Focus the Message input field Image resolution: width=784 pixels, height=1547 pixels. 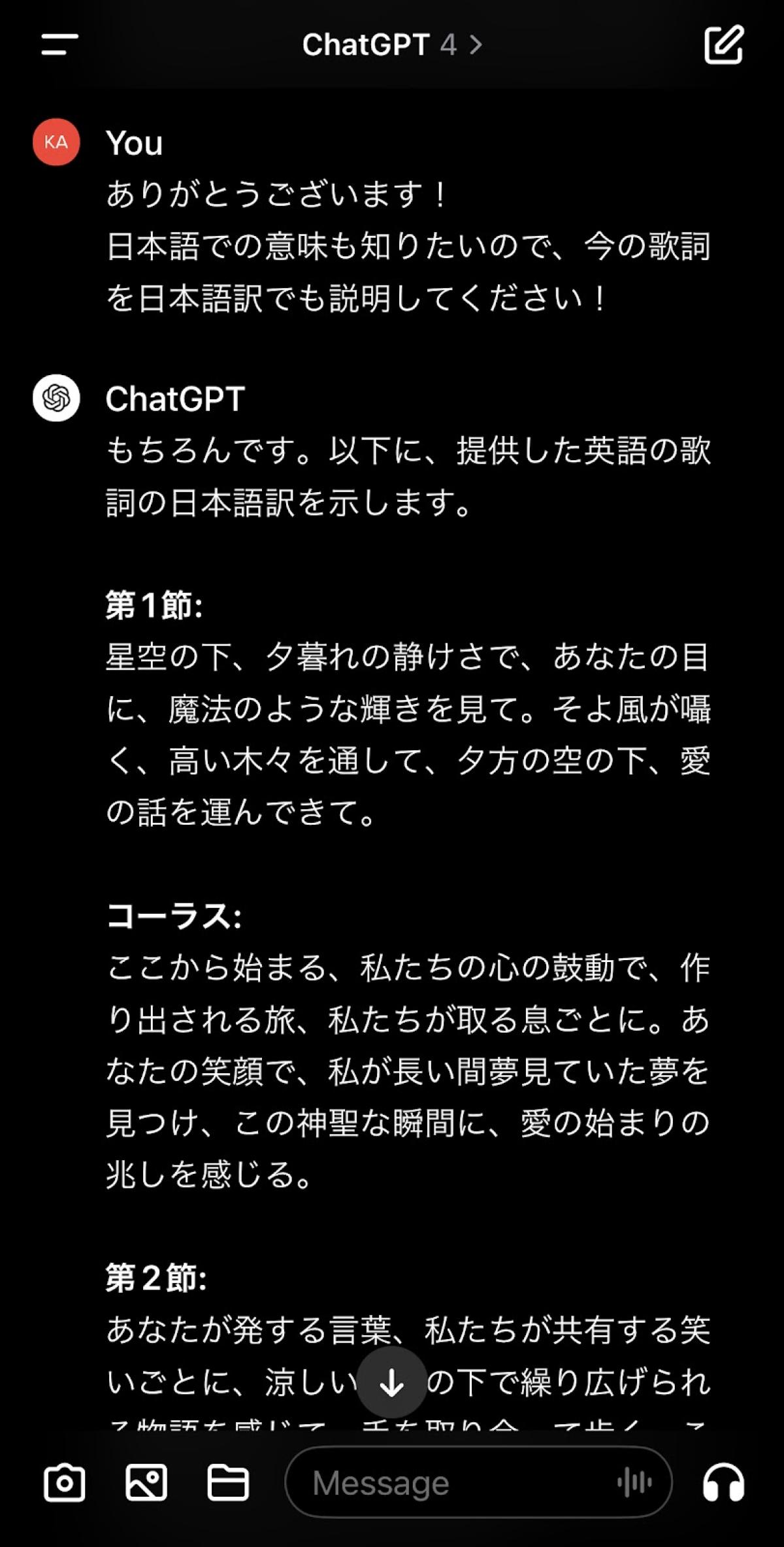451,1482
